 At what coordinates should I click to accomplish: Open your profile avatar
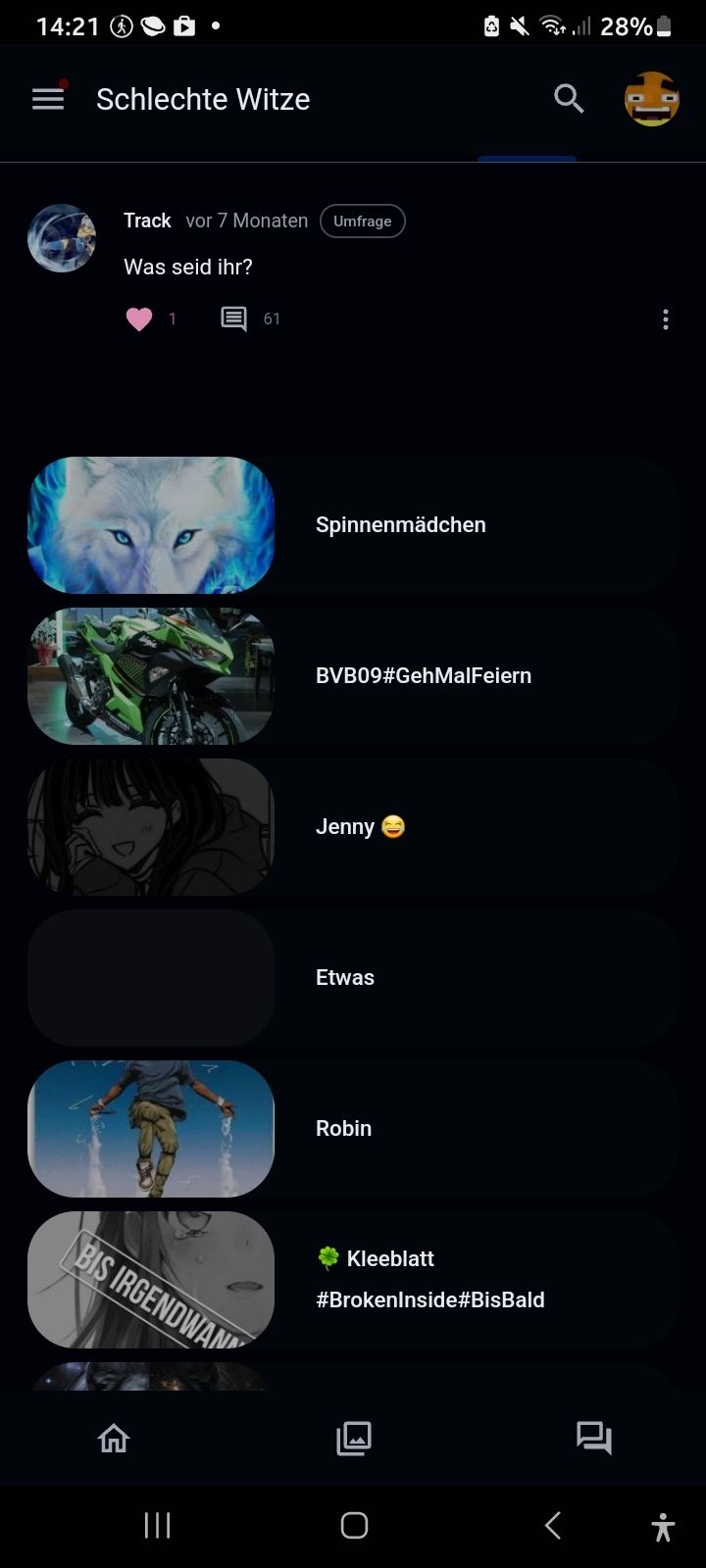pyautogui.click(x=652, y=99)
